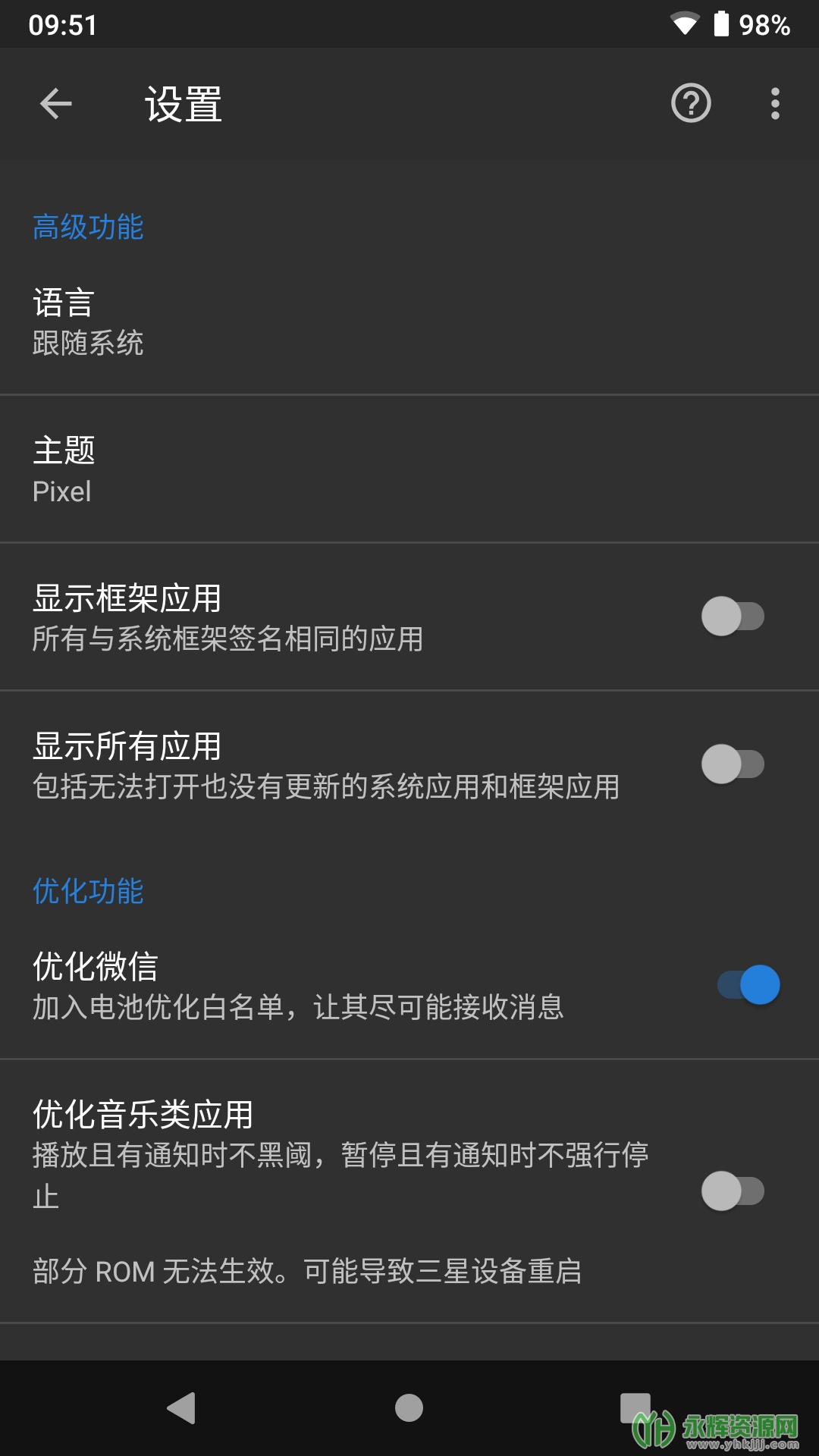The height and width of the screenshot is (1456, 819).
Task: Enable 显示框架应用 switch
Action: 733,617
